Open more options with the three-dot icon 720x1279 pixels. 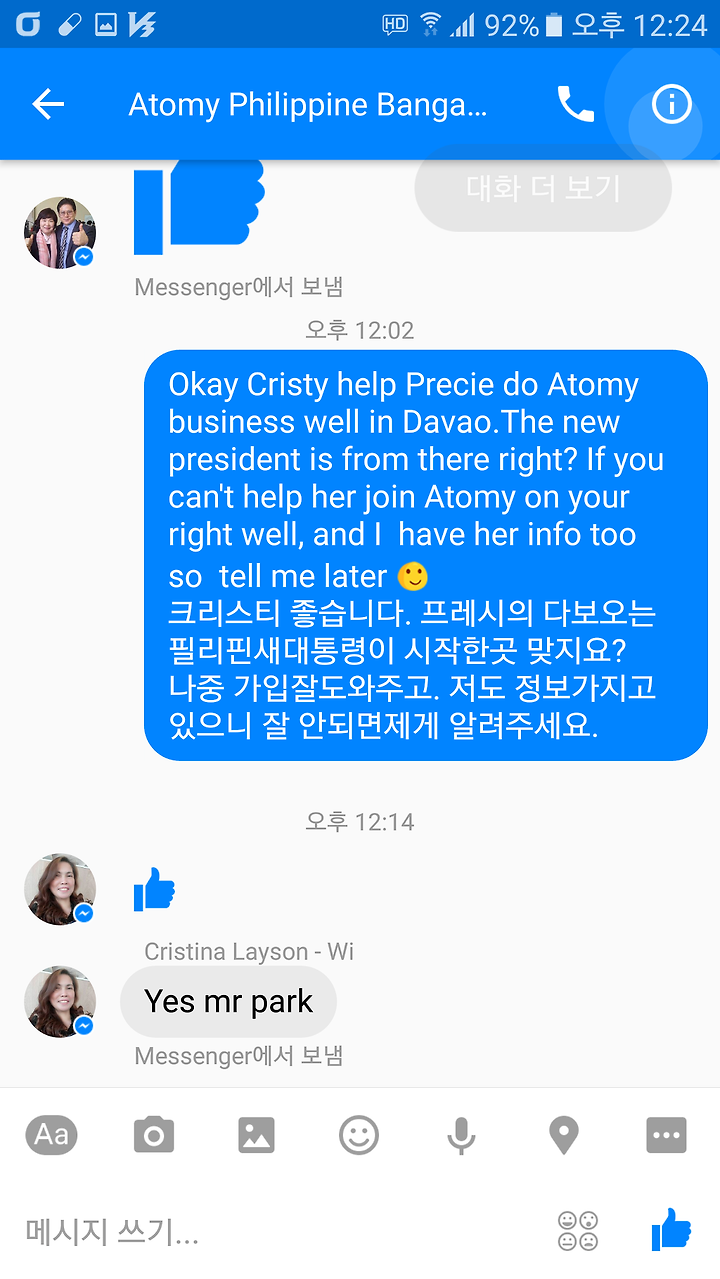pos(666,1135)
